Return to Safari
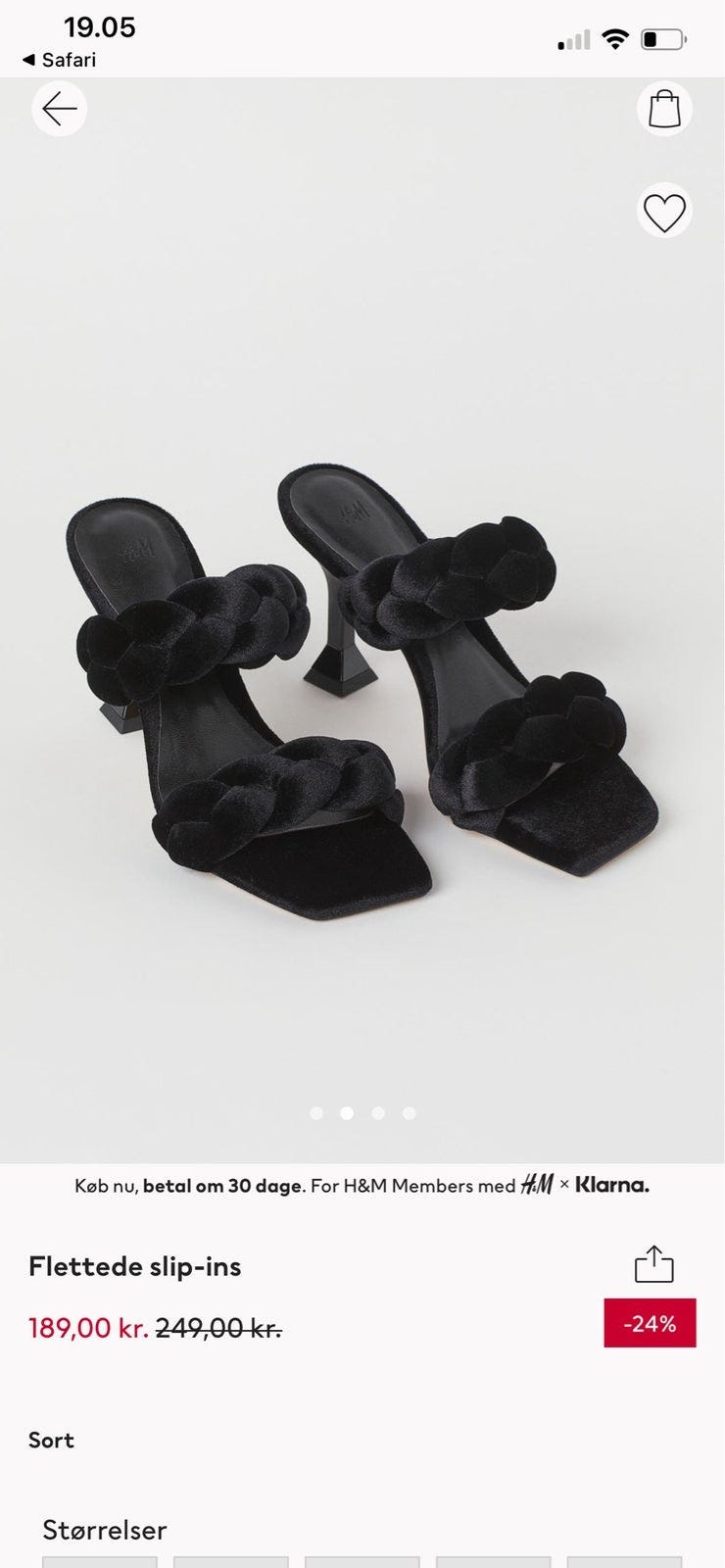 (x=59, y=60)
